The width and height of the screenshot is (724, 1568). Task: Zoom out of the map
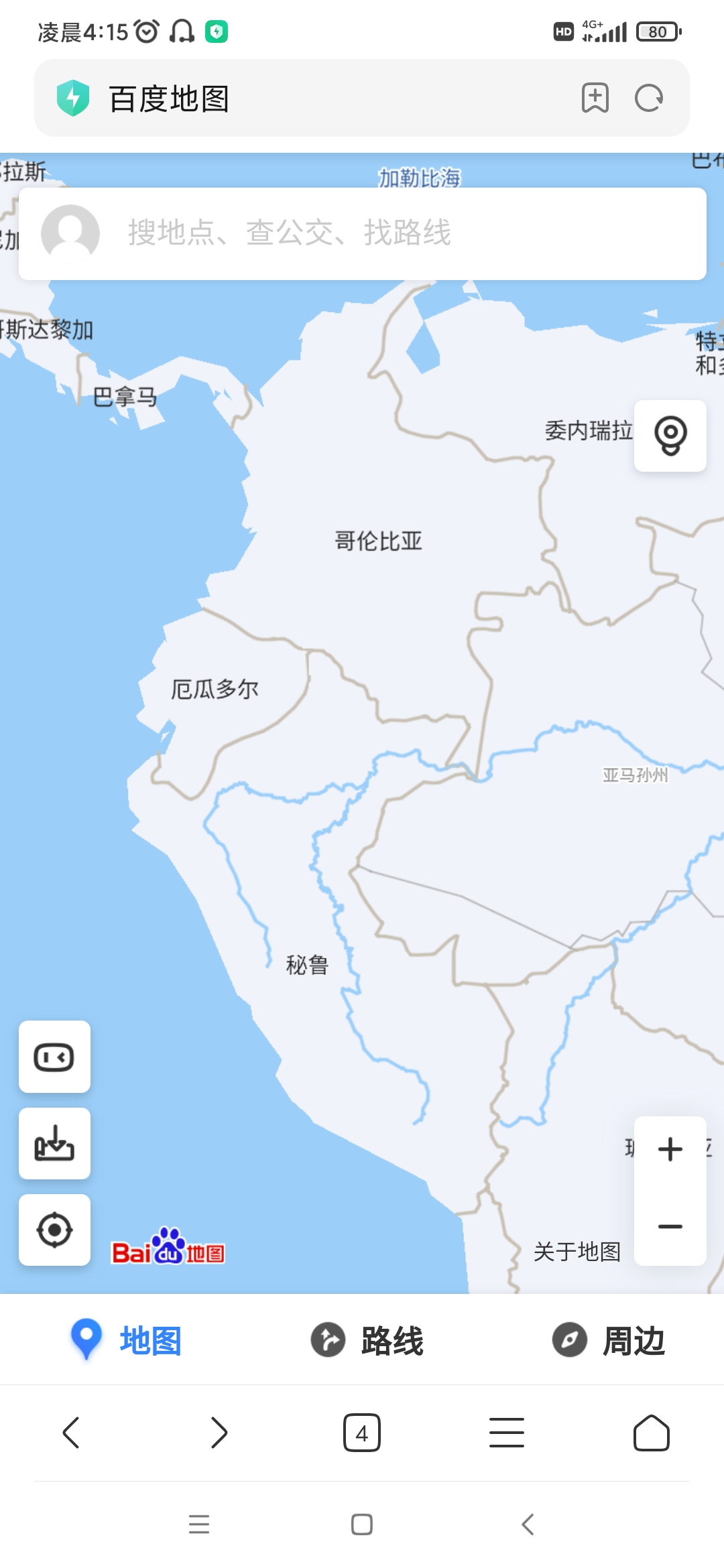coord(670,1226)
